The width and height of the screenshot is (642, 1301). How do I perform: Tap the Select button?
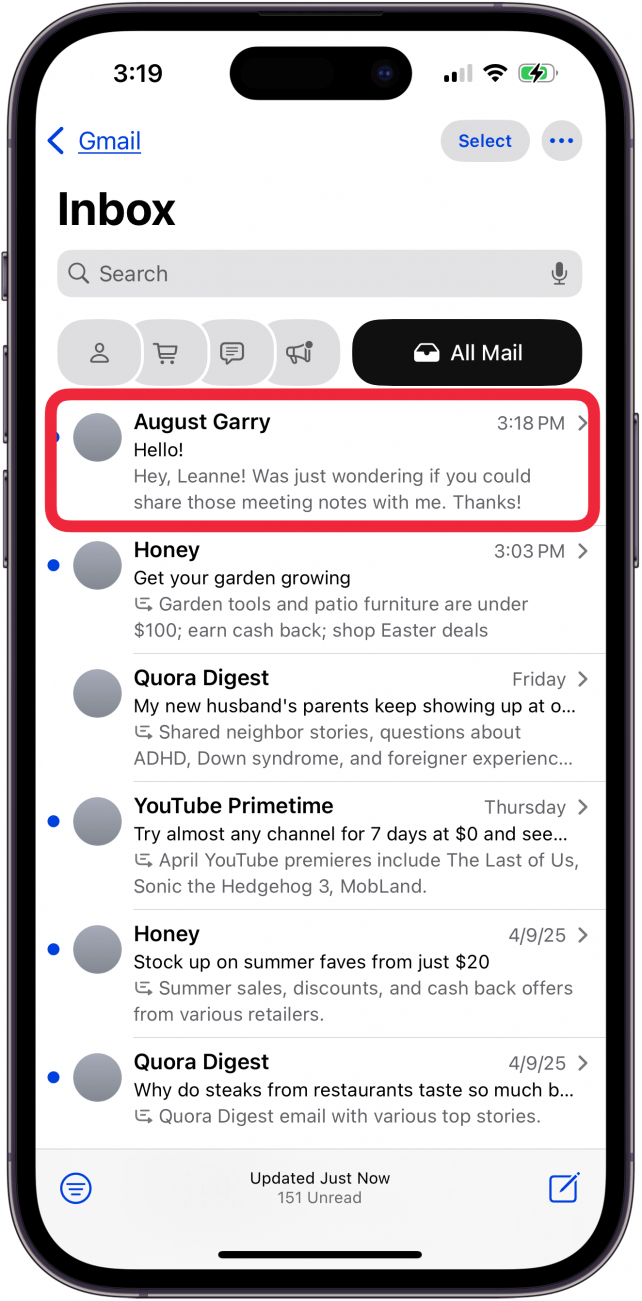pyautogui.click(x=485, y=141)
